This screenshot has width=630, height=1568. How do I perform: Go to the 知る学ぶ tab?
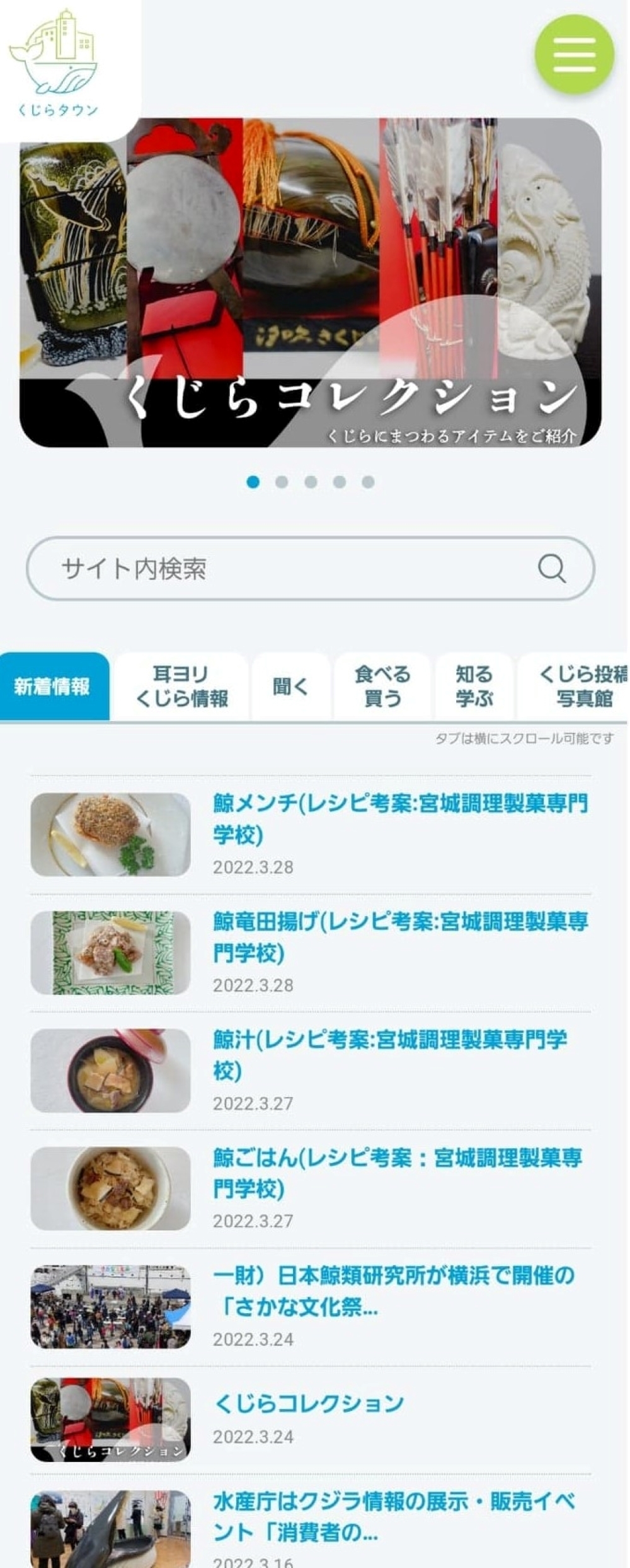tap(474, 686)
